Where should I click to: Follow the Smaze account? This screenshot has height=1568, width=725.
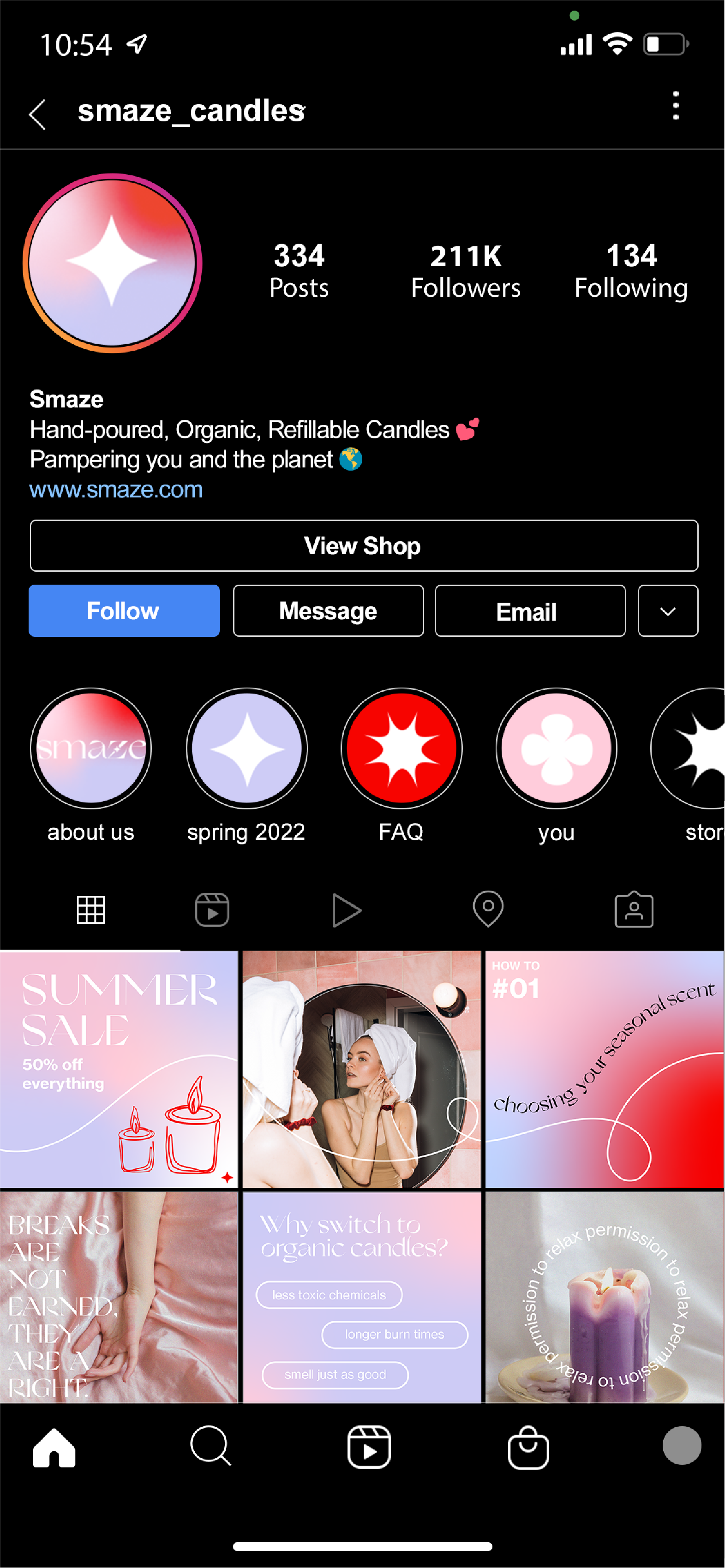pos(124,610)
